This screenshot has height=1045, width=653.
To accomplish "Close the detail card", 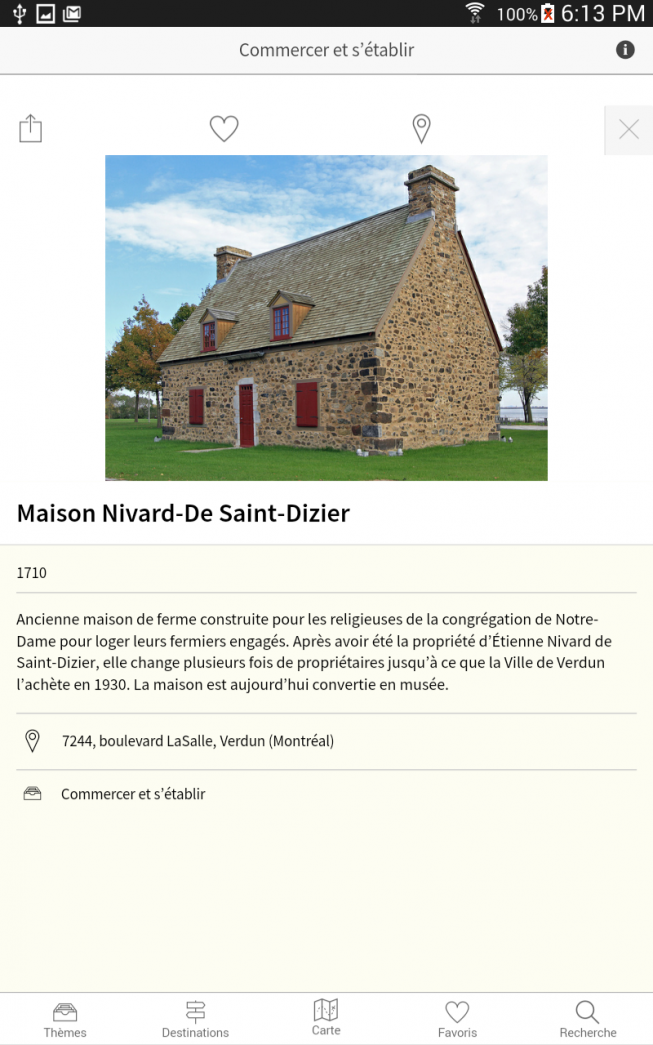I will pyautogui.click(x=628, y=129).
